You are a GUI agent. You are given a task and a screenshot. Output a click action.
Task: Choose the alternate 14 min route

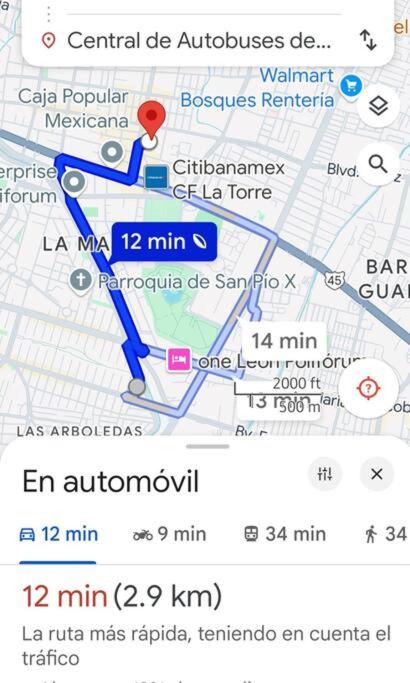pyautogui.click(x=284, y=341)
